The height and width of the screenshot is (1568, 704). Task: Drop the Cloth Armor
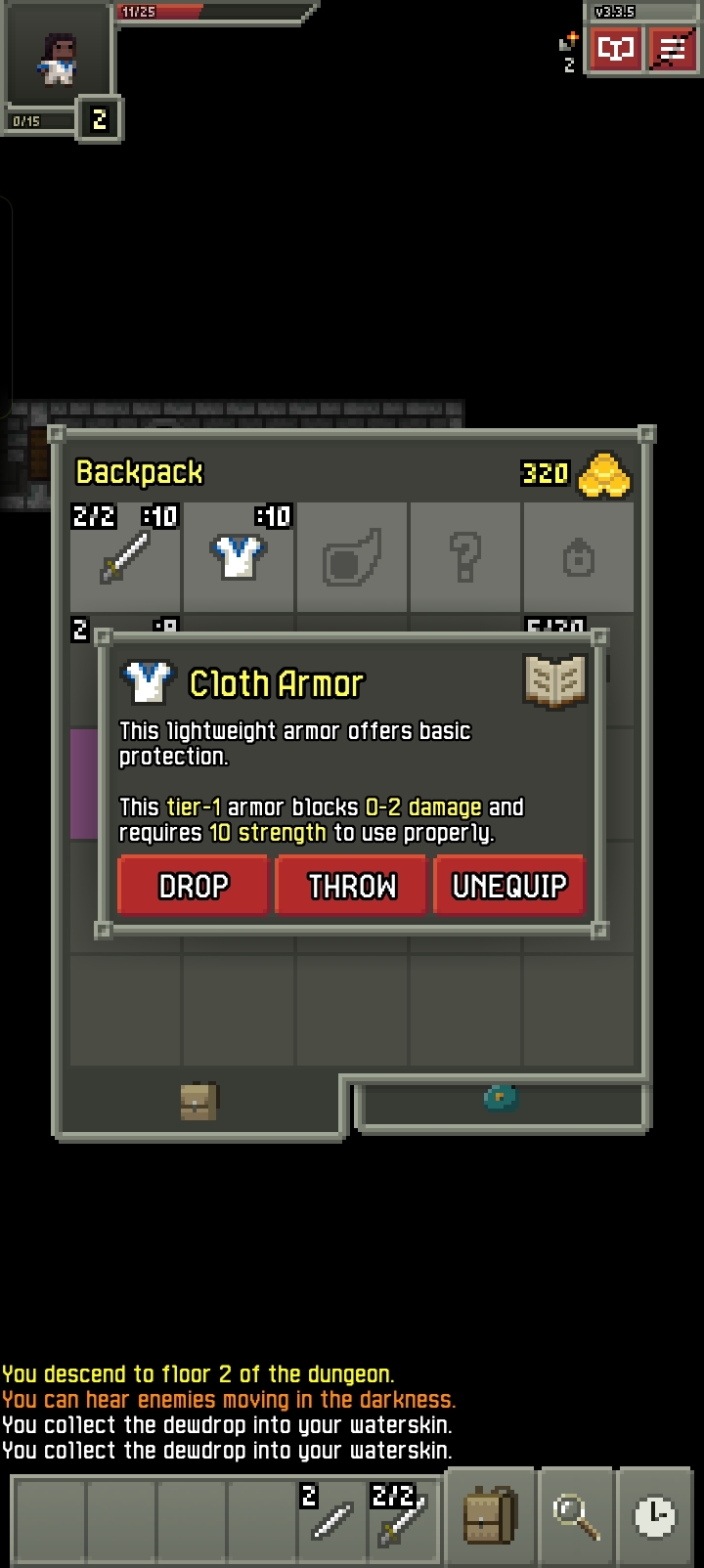193,886
